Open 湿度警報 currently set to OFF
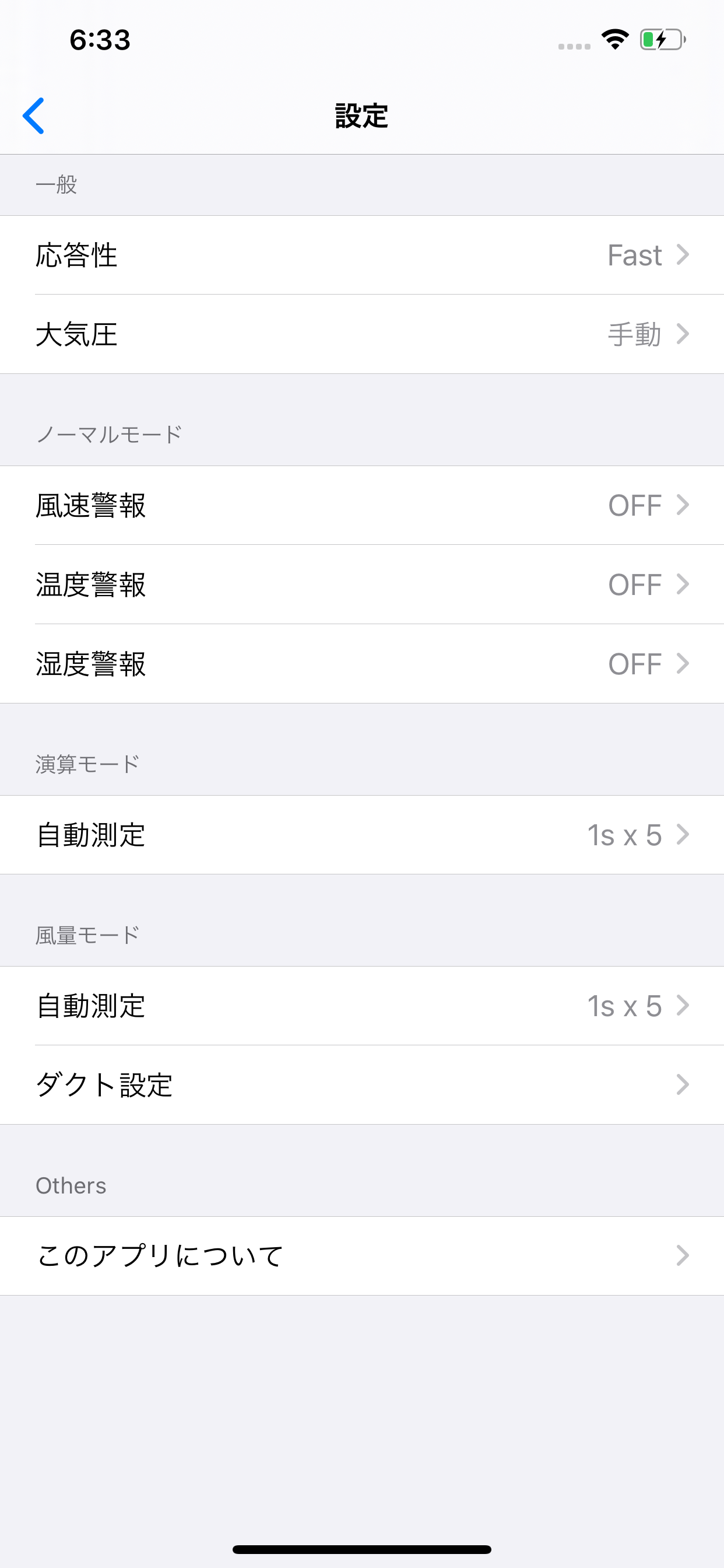This screenshot has width=724, height=1568. [x=362, y=664]
